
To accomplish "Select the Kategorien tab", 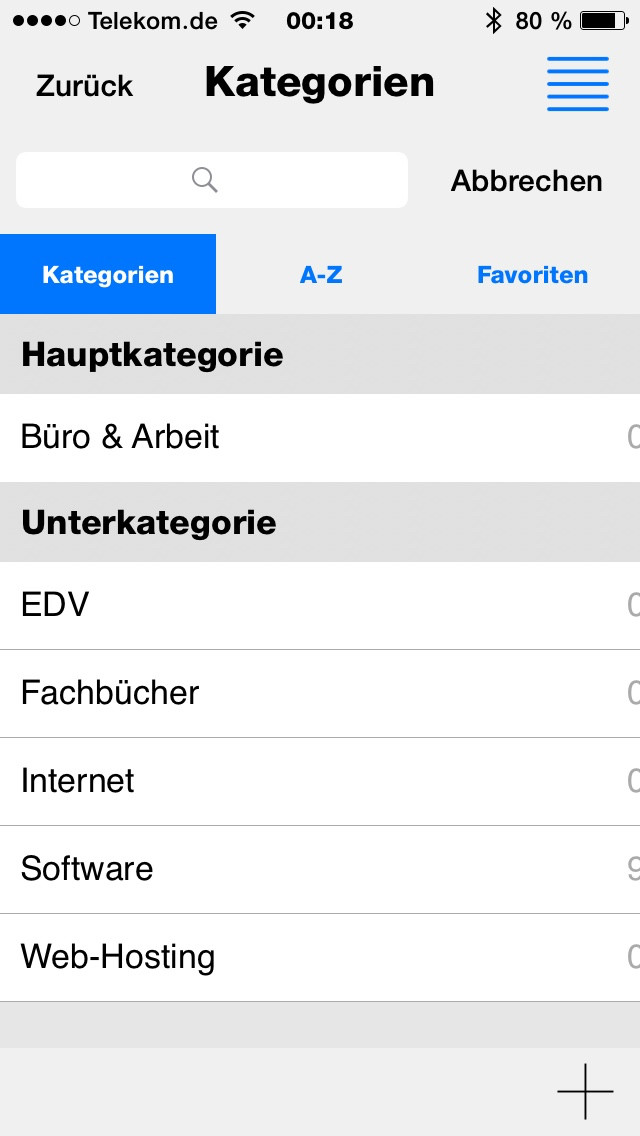I will tap(108, 275).
